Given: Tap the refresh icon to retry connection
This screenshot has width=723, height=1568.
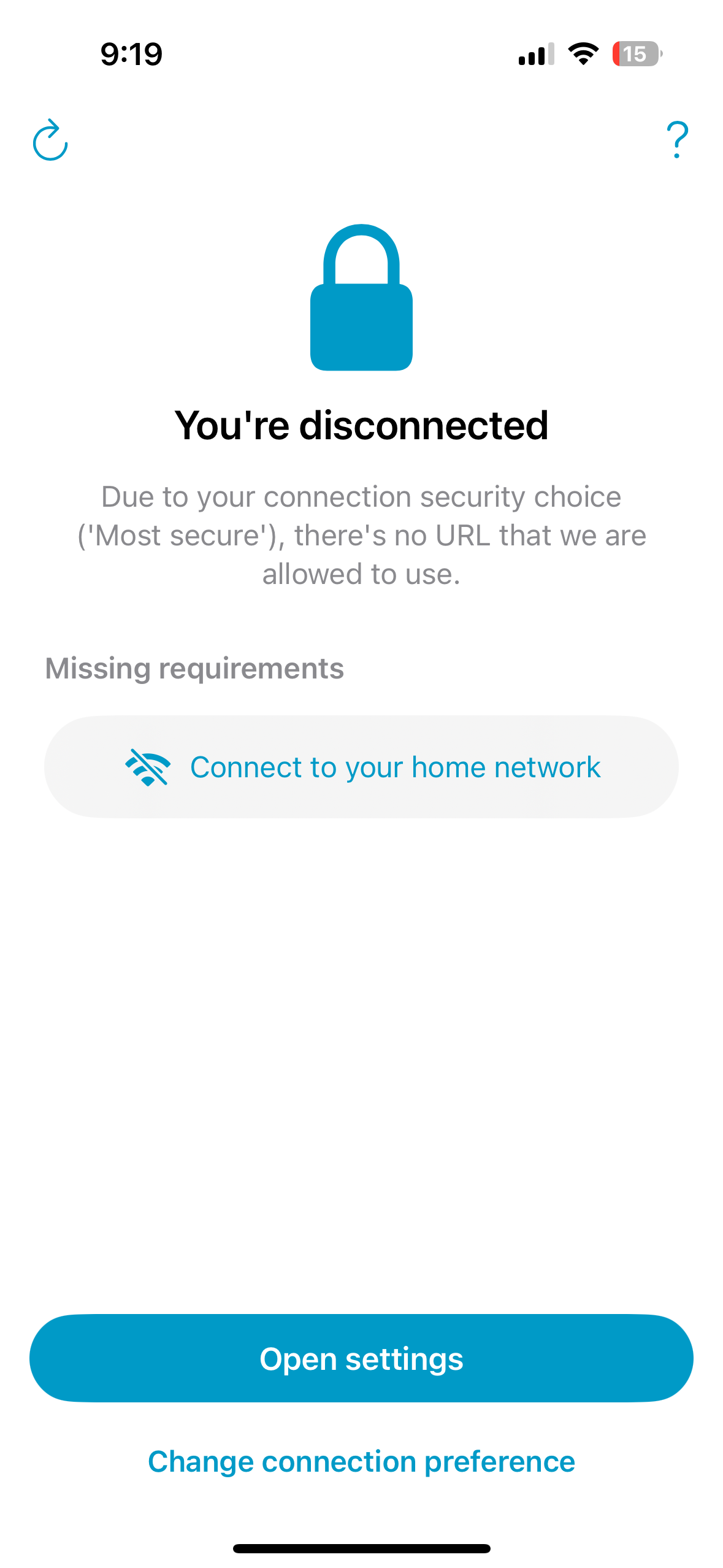Looking at the screenshot, I should (x=50, y=140).
